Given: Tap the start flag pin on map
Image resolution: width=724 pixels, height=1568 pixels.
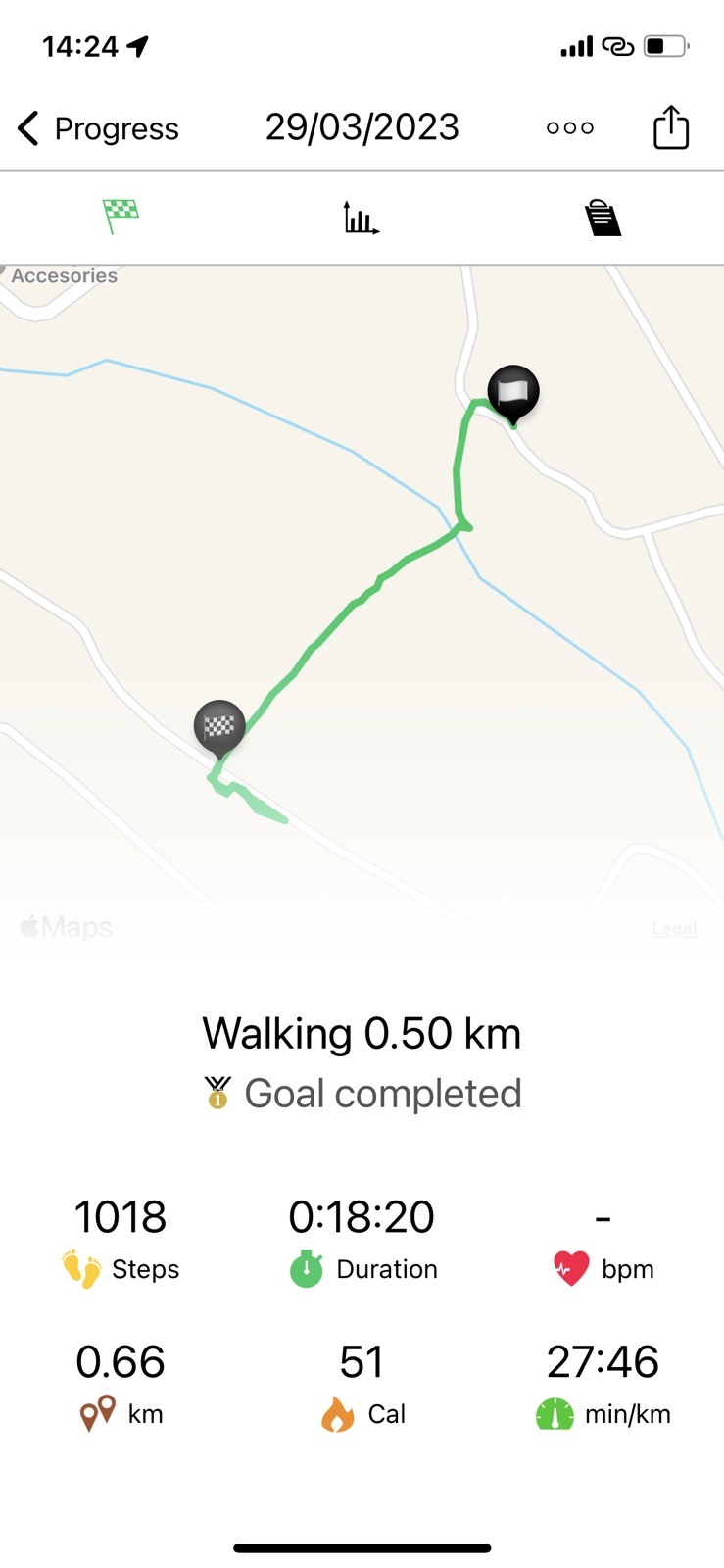Looking at the screenshot, I should click(513, 392).
